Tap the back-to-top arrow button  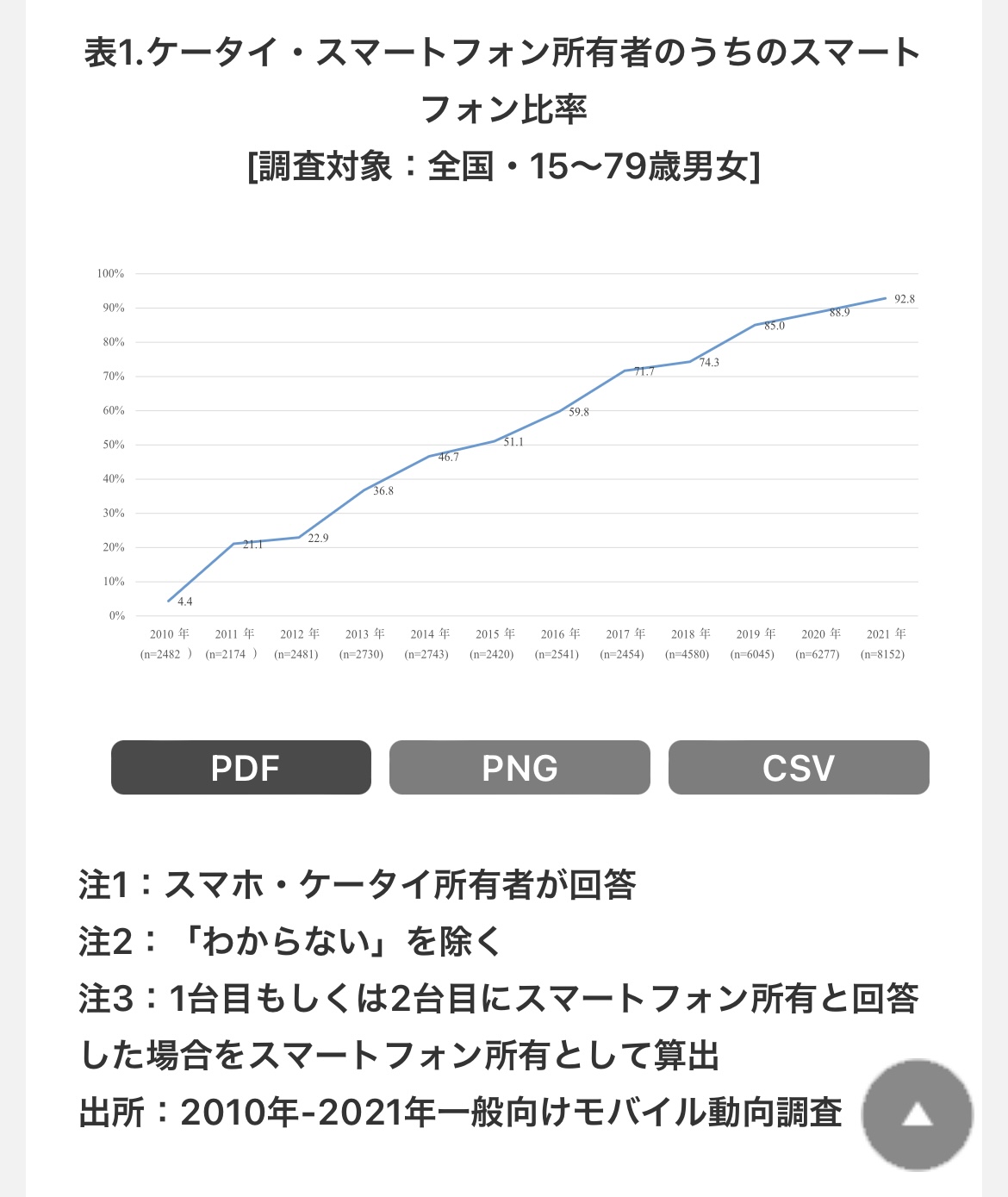click(x=918, y=1115)
